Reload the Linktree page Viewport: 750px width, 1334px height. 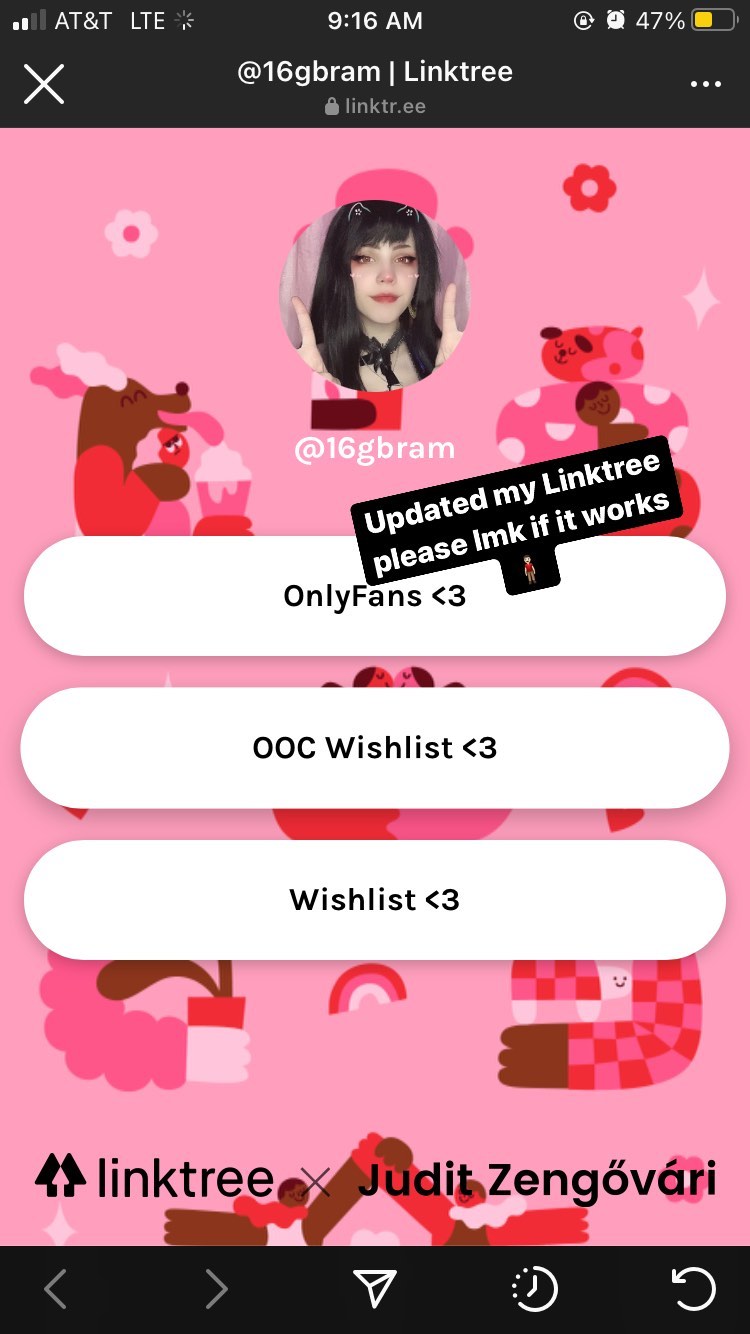pos(693,1290)
